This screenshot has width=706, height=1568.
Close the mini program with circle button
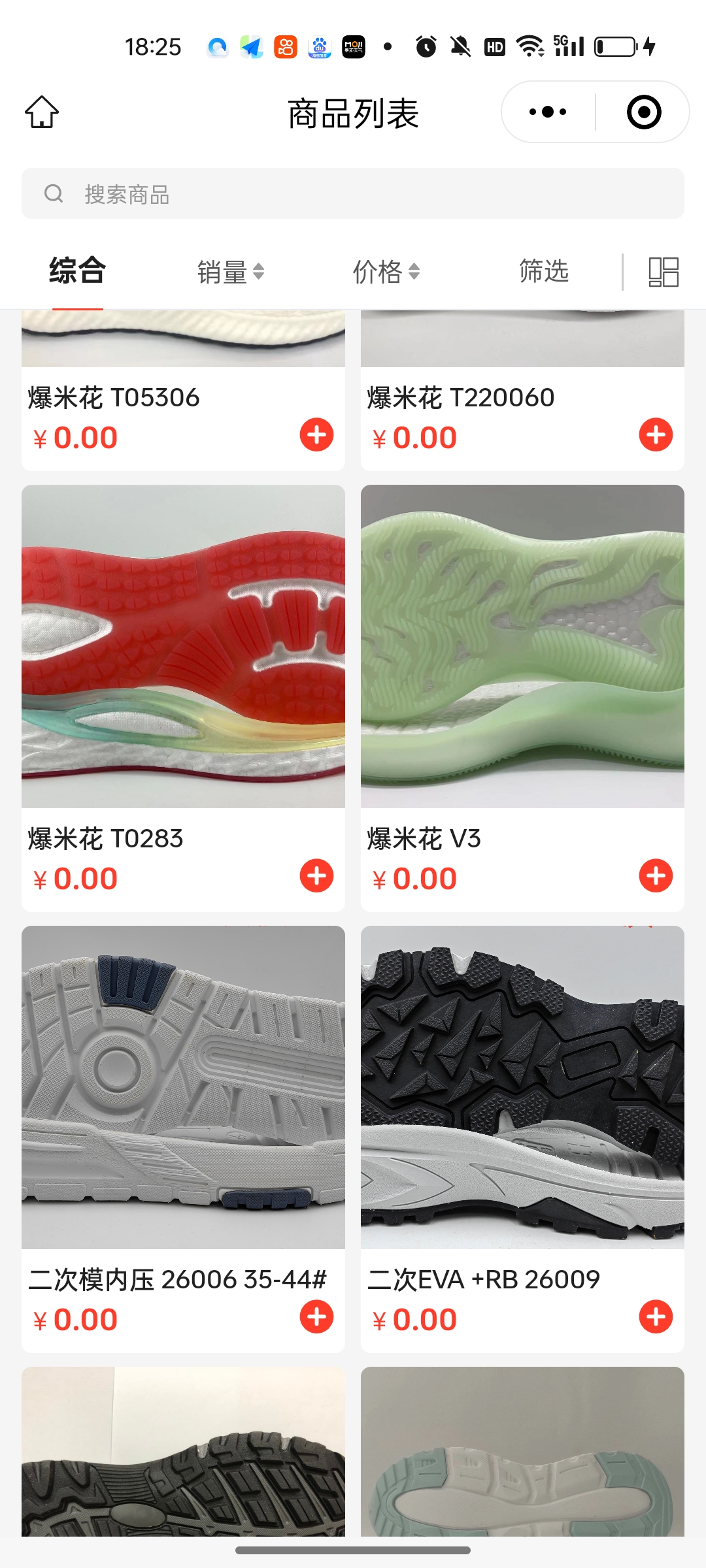tap(643, 112)
